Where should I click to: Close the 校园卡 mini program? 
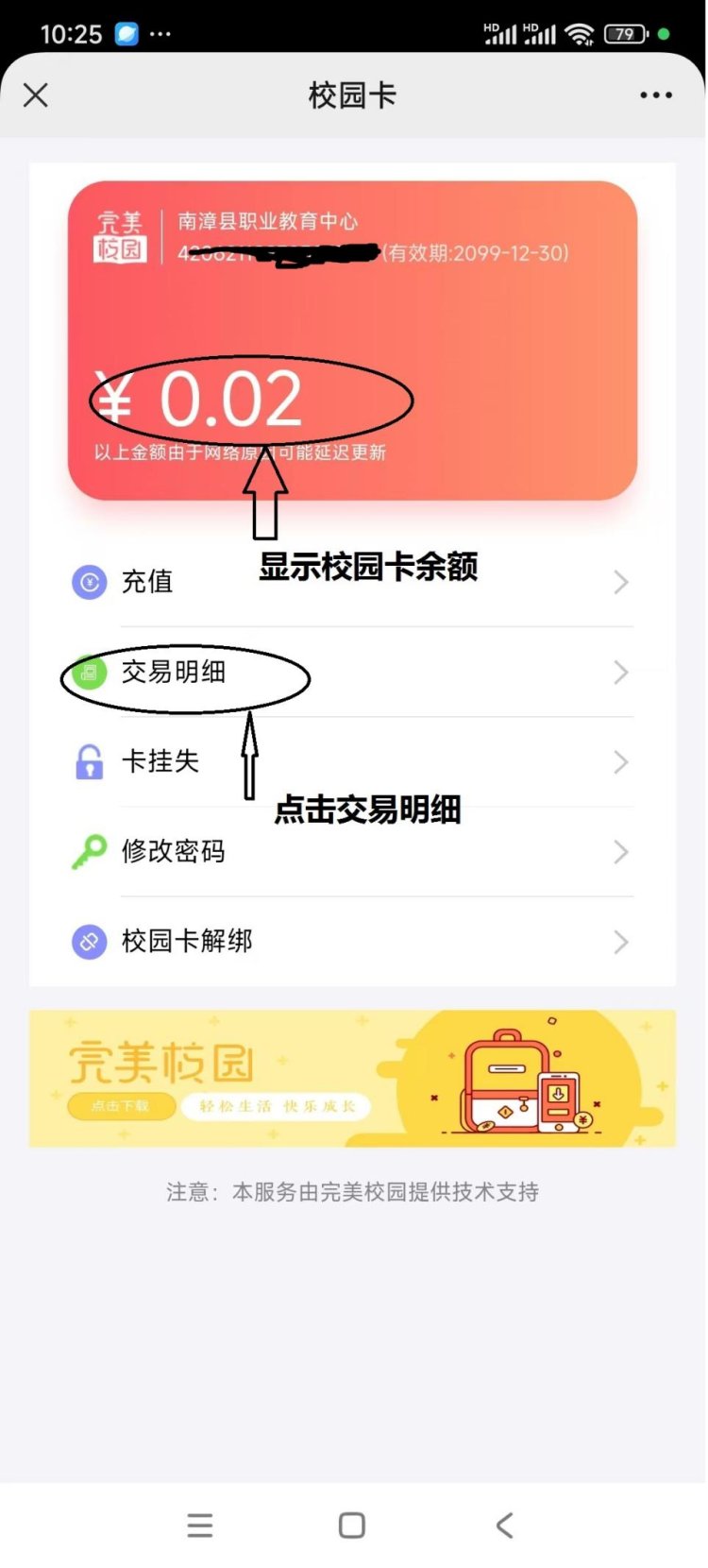click(36, 95)
